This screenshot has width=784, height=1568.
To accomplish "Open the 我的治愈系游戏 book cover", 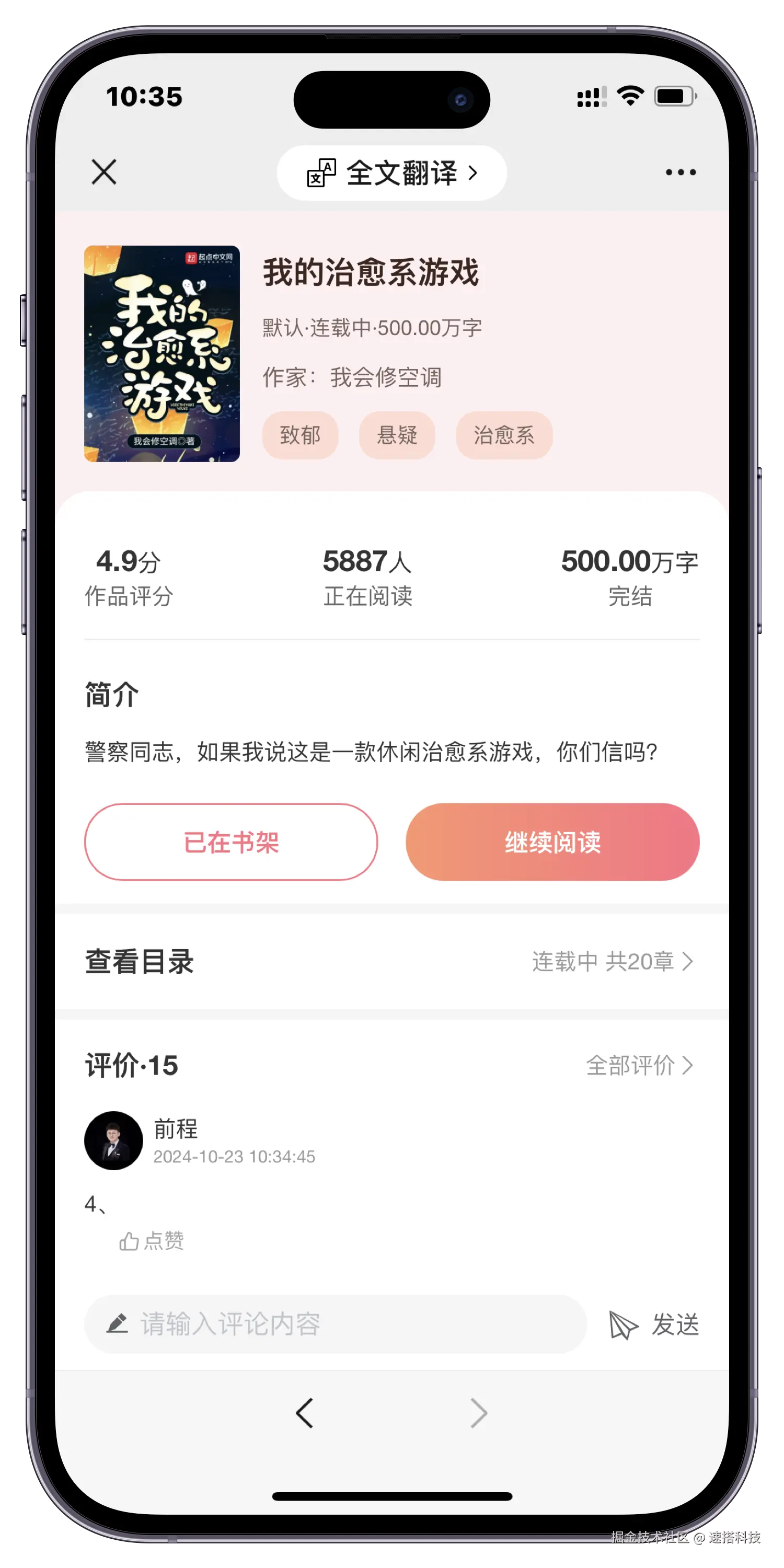I will coord(162,354).
